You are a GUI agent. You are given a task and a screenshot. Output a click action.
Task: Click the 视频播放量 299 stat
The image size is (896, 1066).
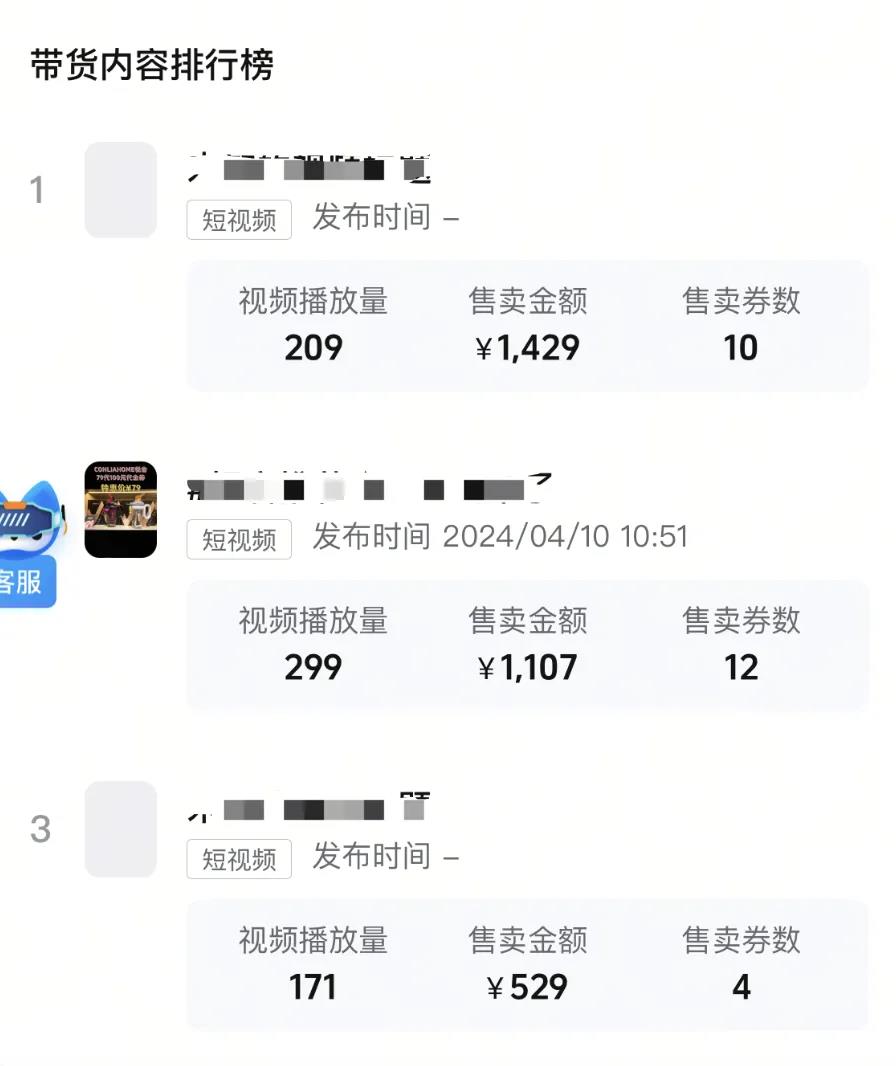point(313,668)
